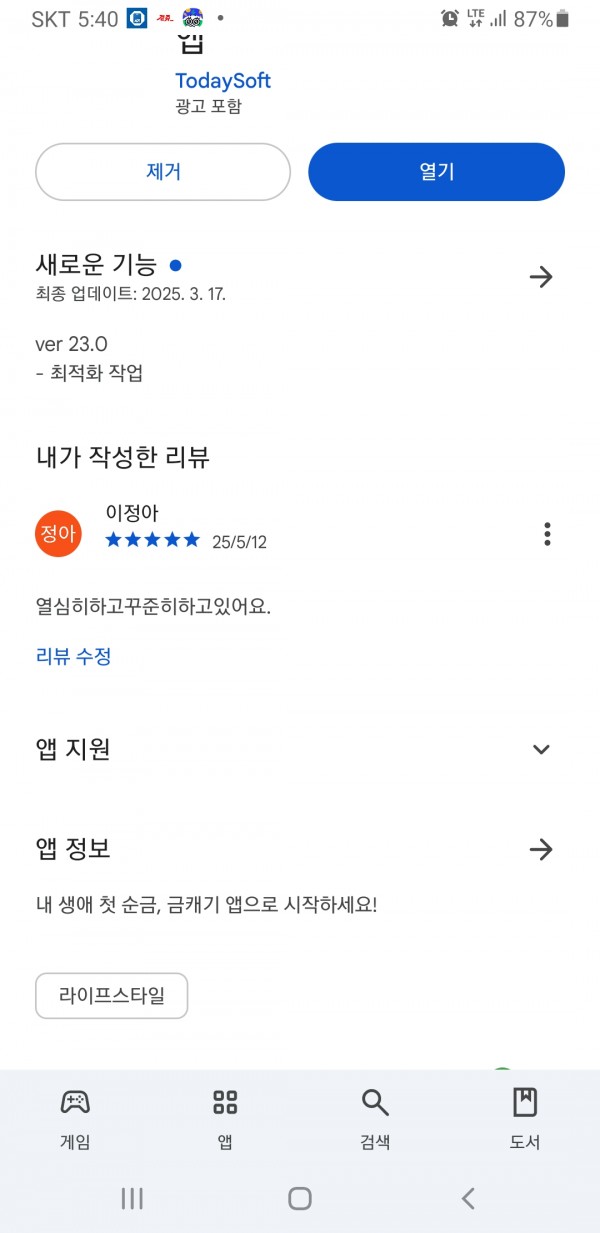Tap the 제거 uninstall button

(163, 172)
